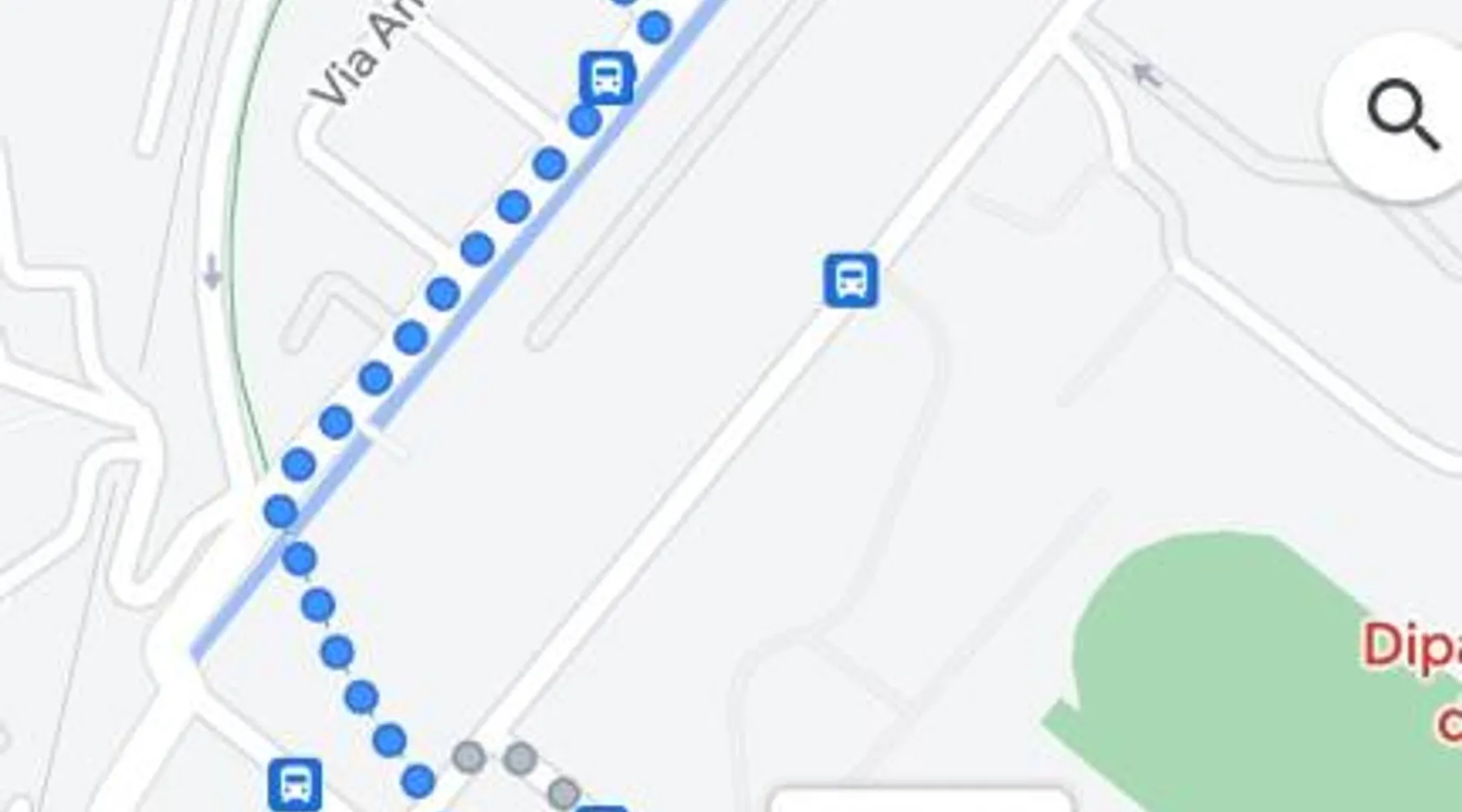Select the bus stop marker off the dotted route

click(850, 281)
